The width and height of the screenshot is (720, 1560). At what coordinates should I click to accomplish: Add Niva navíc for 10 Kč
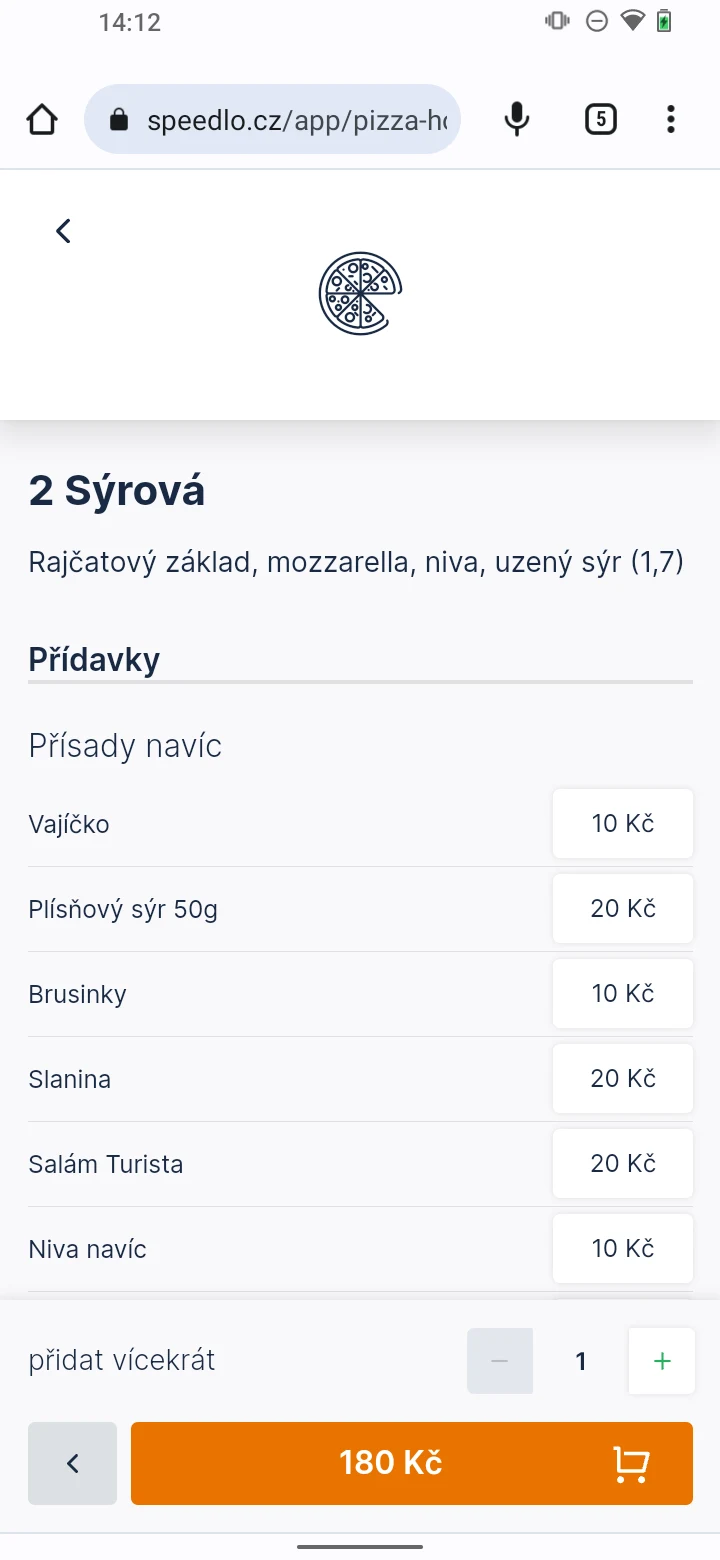[622, 1249]
